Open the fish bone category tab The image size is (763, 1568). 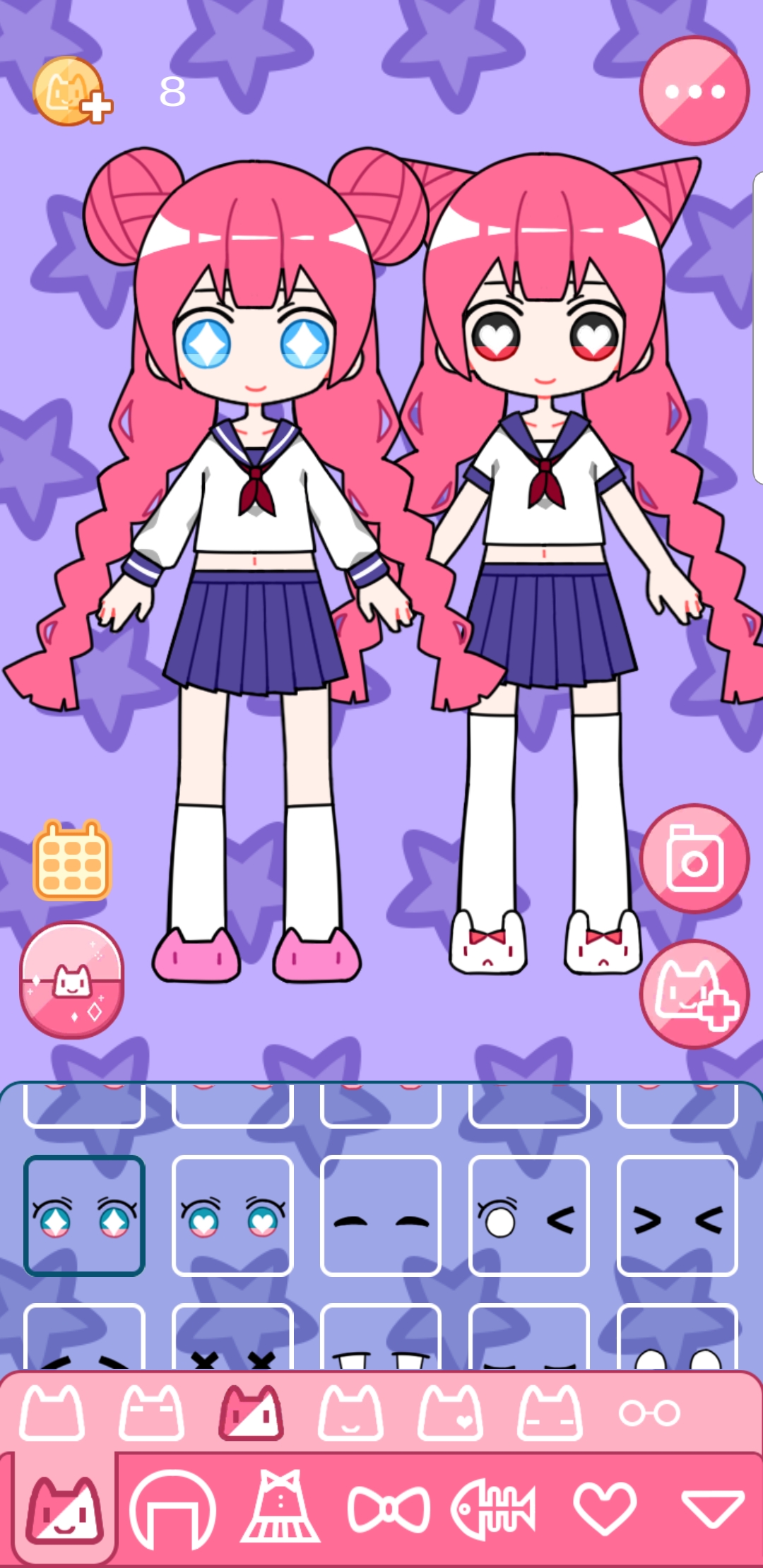pos(493,1510)
